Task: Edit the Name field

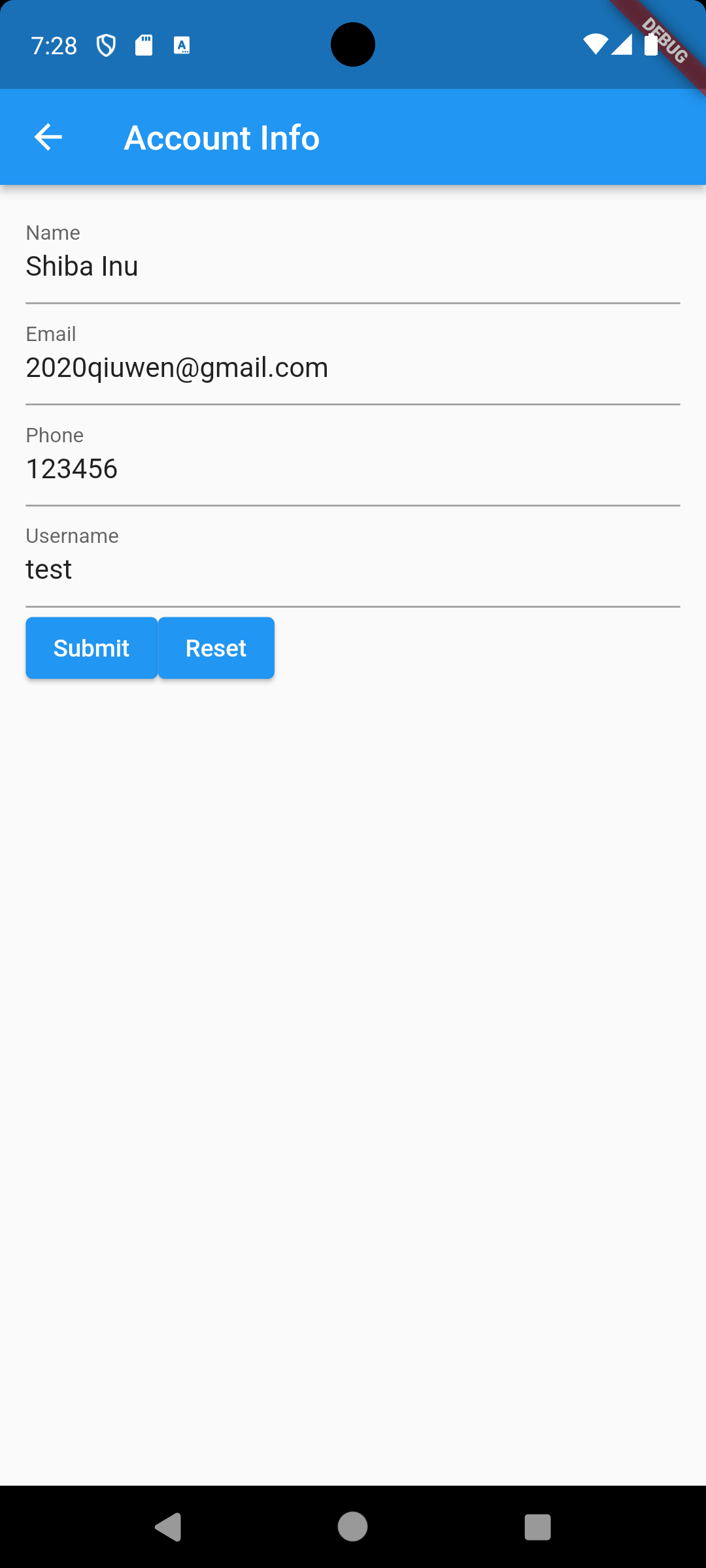Action: coord(353,267)
